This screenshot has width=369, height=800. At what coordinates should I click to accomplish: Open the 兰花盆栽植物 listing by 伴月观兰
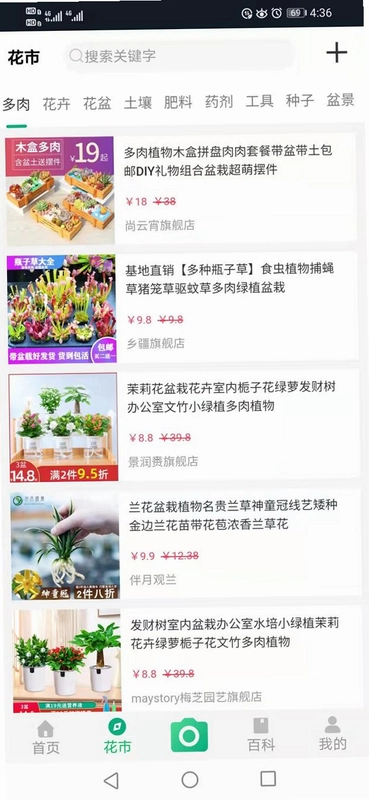[184, 545]
